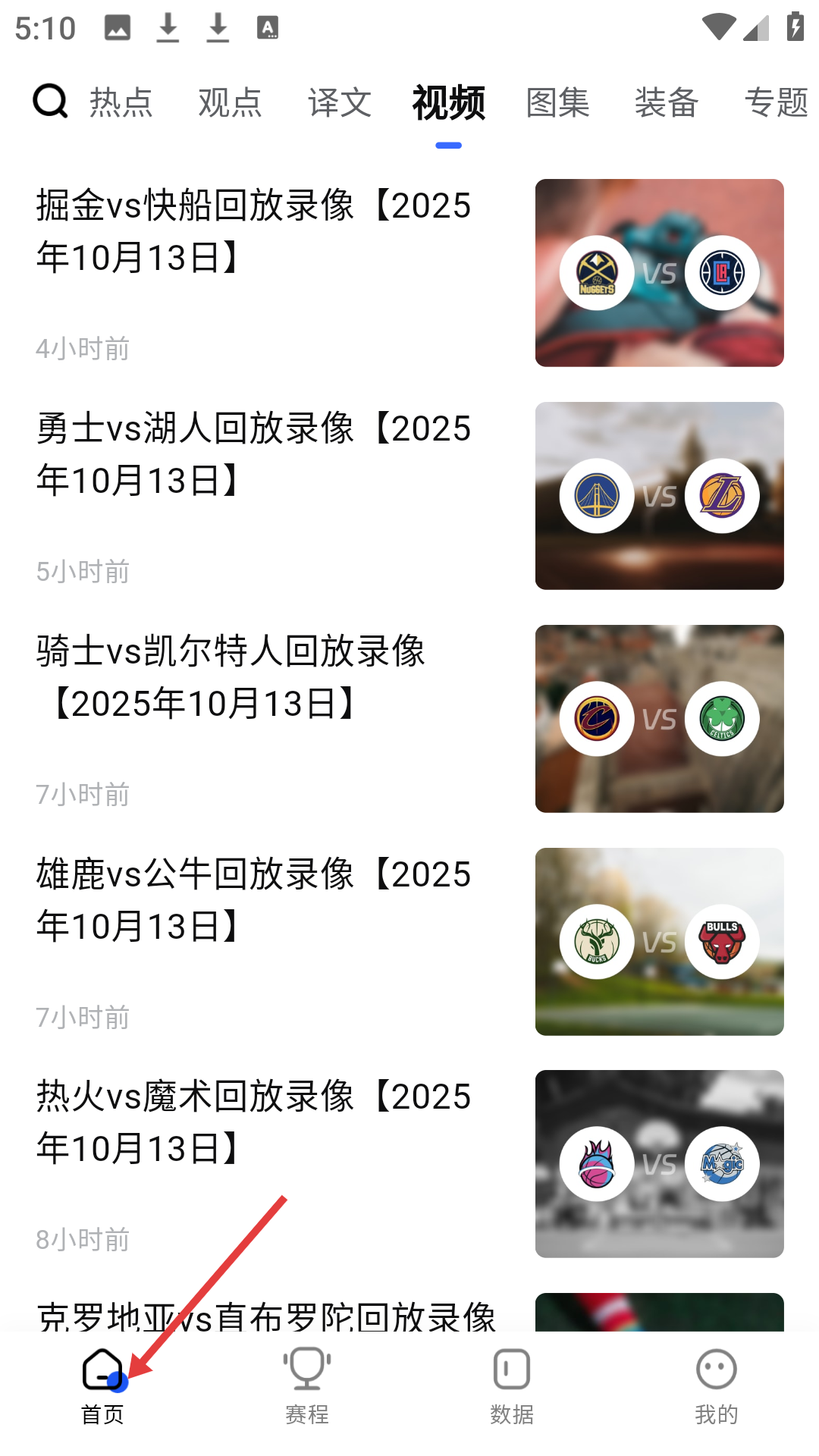Go to the 装备 tab
This screenshot has width=819, height=1456.
coord(667,102)
